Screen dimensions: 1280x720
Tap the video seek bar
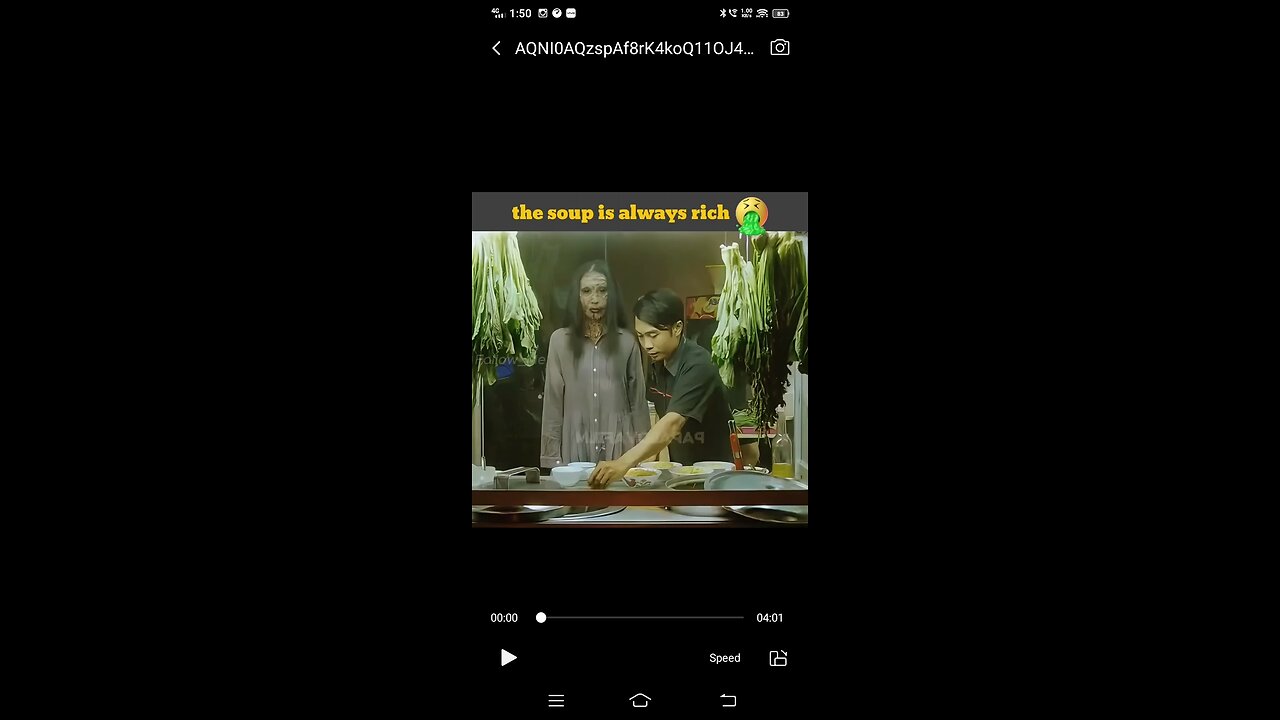pos(642,618)
